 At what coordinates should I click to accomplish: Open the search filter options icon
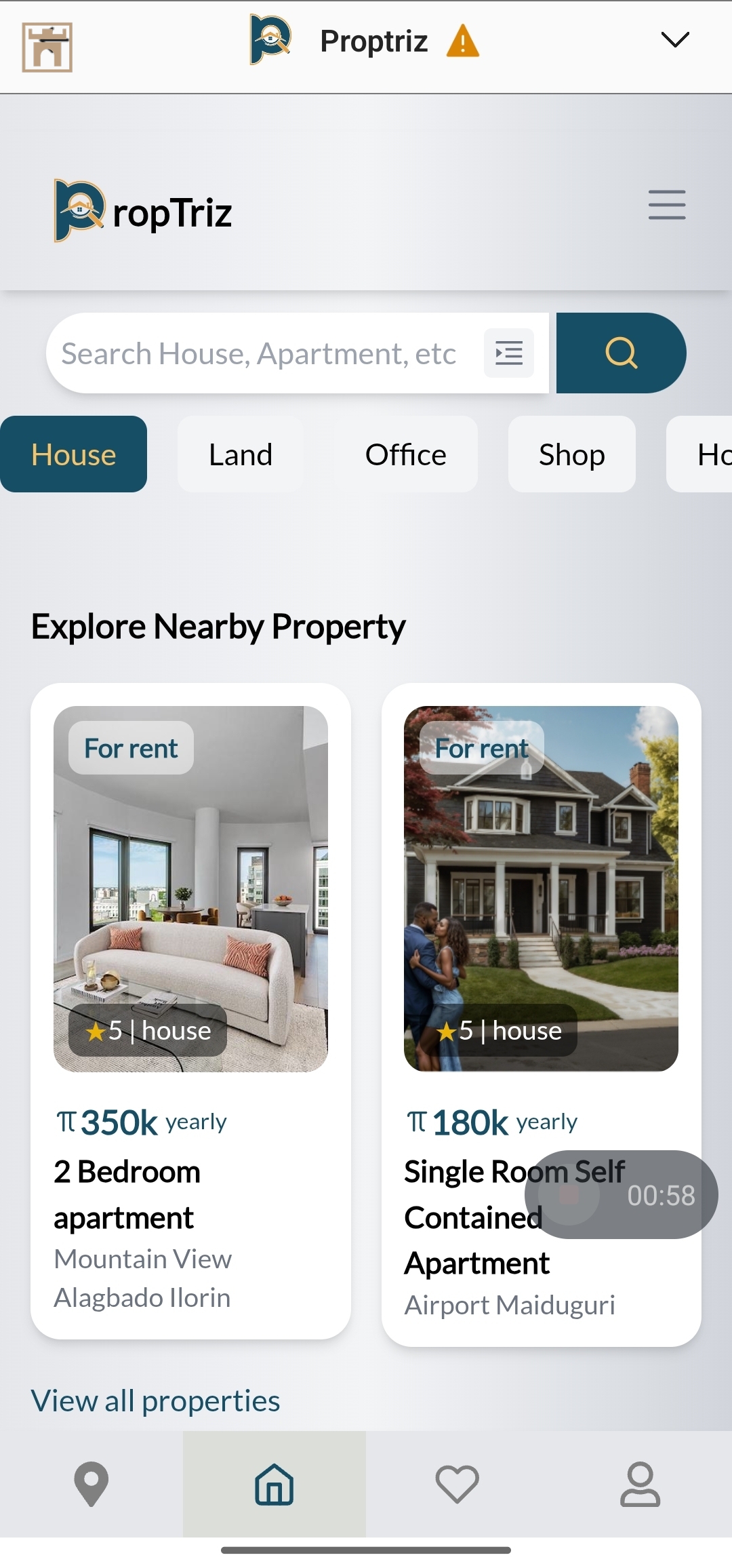(x=508, y=353)
